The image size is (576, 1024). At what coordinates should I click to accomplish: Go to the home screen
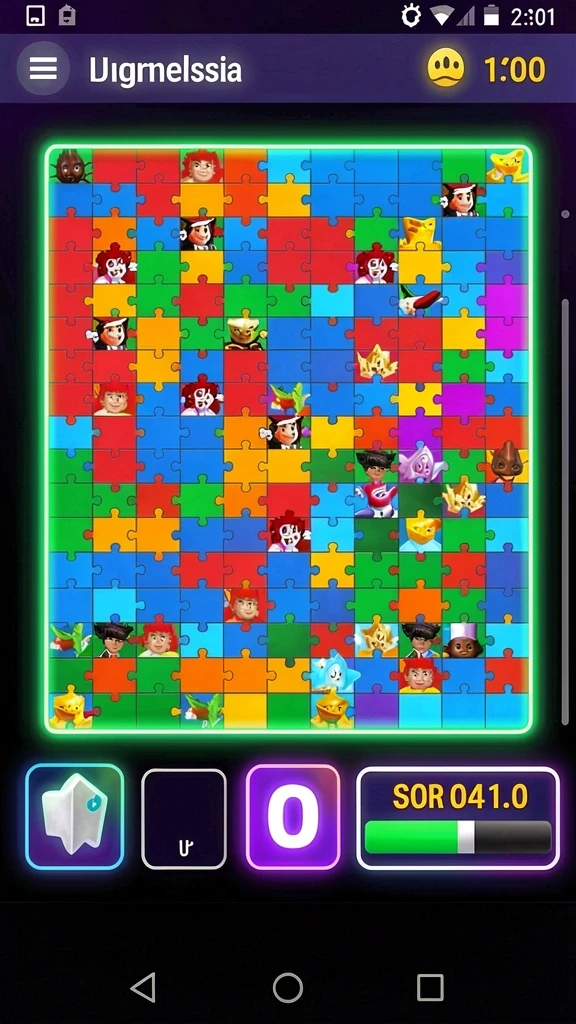[287, 987]
